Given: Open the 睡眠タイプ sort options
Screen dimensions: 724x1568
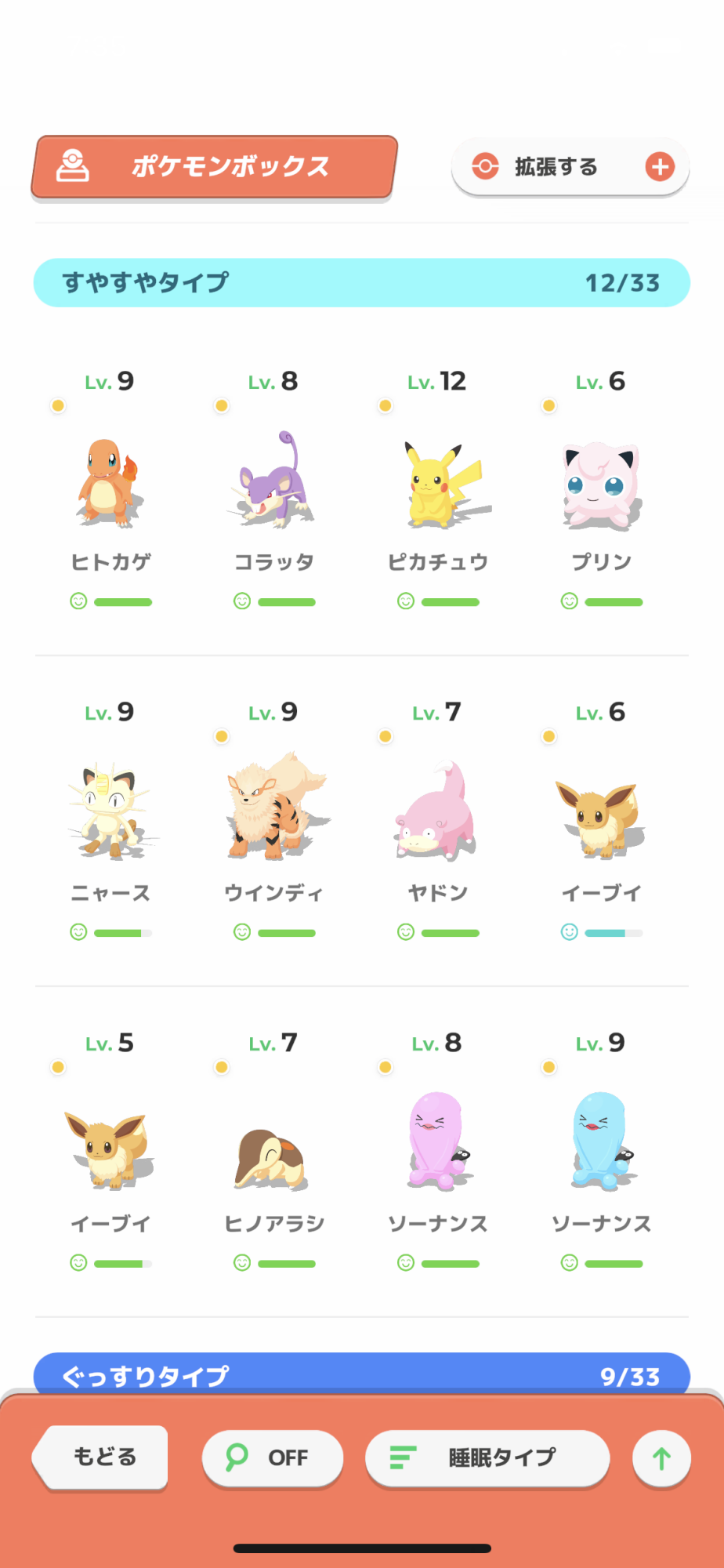Looking at the screenshot, I should point(487,1457).
